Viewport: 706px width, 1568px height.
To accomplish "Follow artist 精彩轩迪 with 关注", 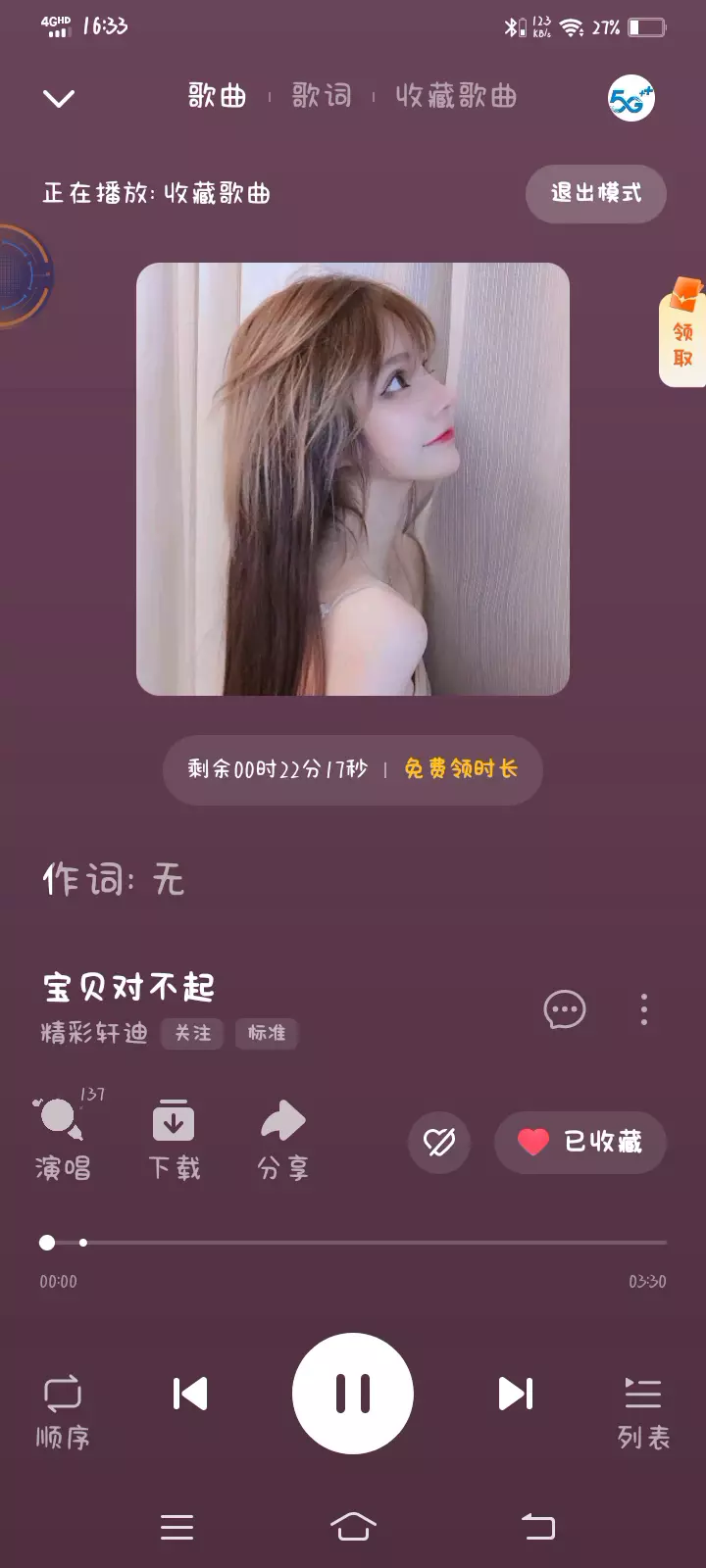I will point(192,1033).
